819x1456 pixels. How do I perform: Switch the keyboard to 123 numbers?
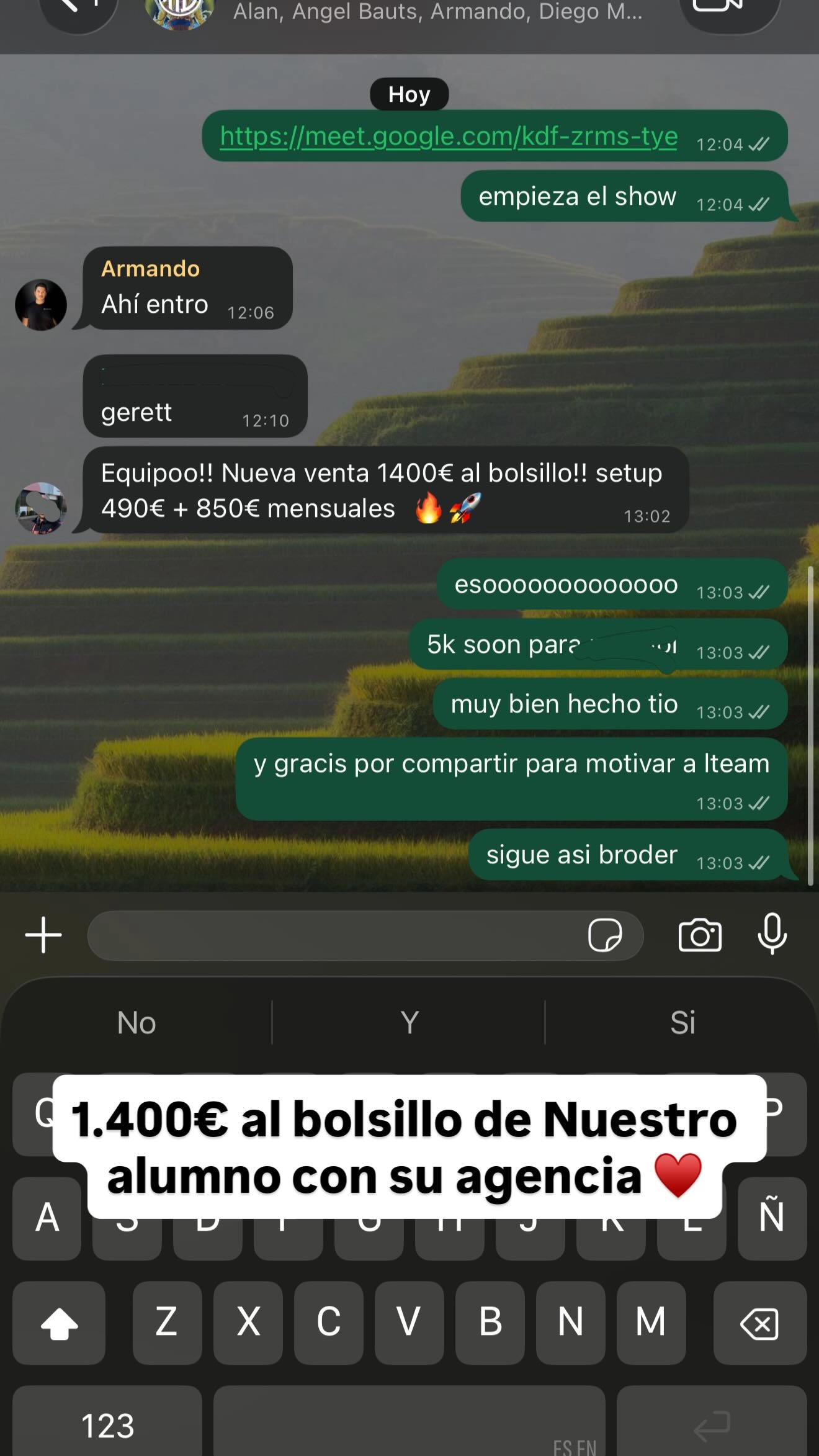(x=107, y=1425)
